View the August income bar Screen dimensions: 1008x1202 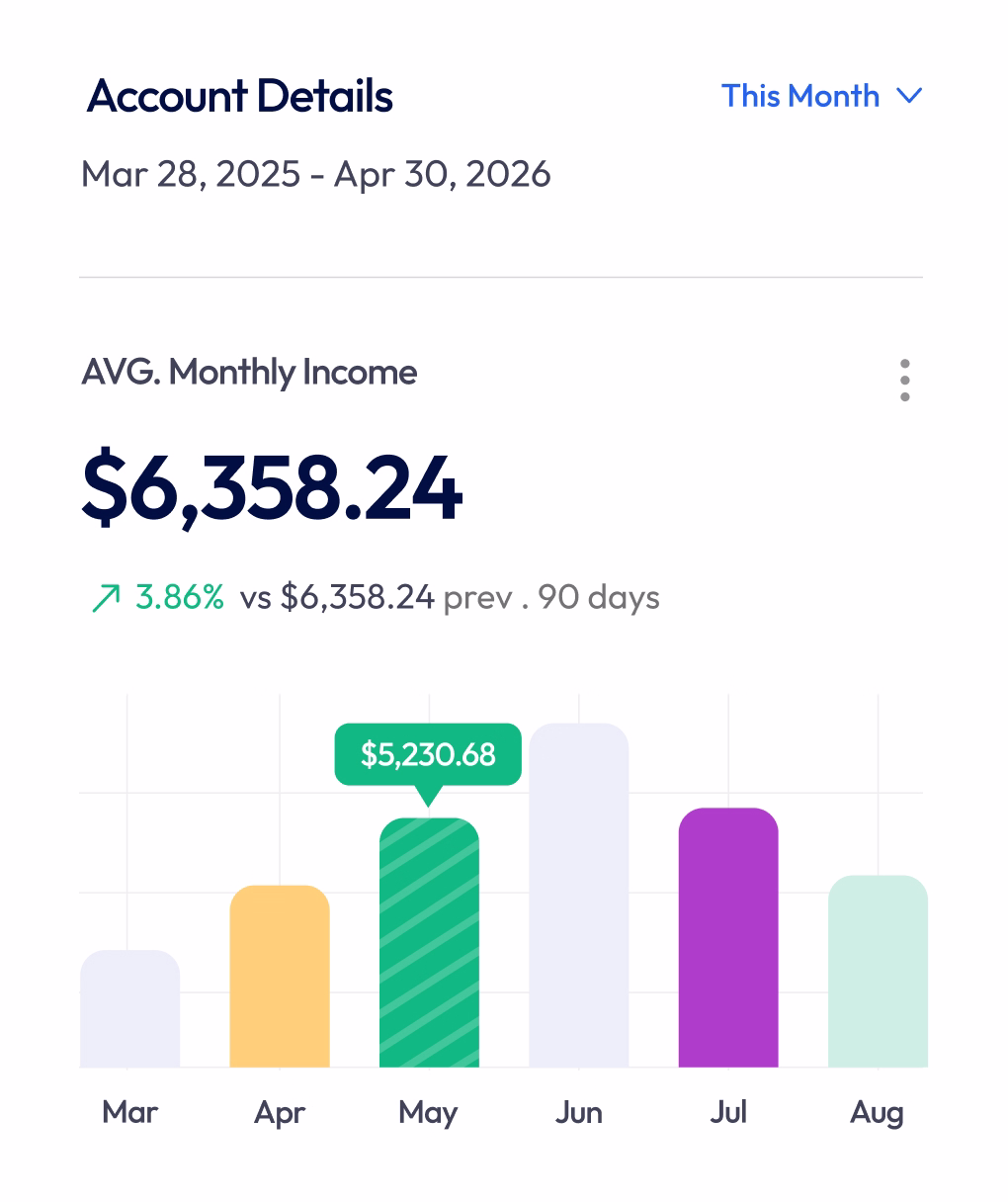pyautogui.click(x=878, y=971)
